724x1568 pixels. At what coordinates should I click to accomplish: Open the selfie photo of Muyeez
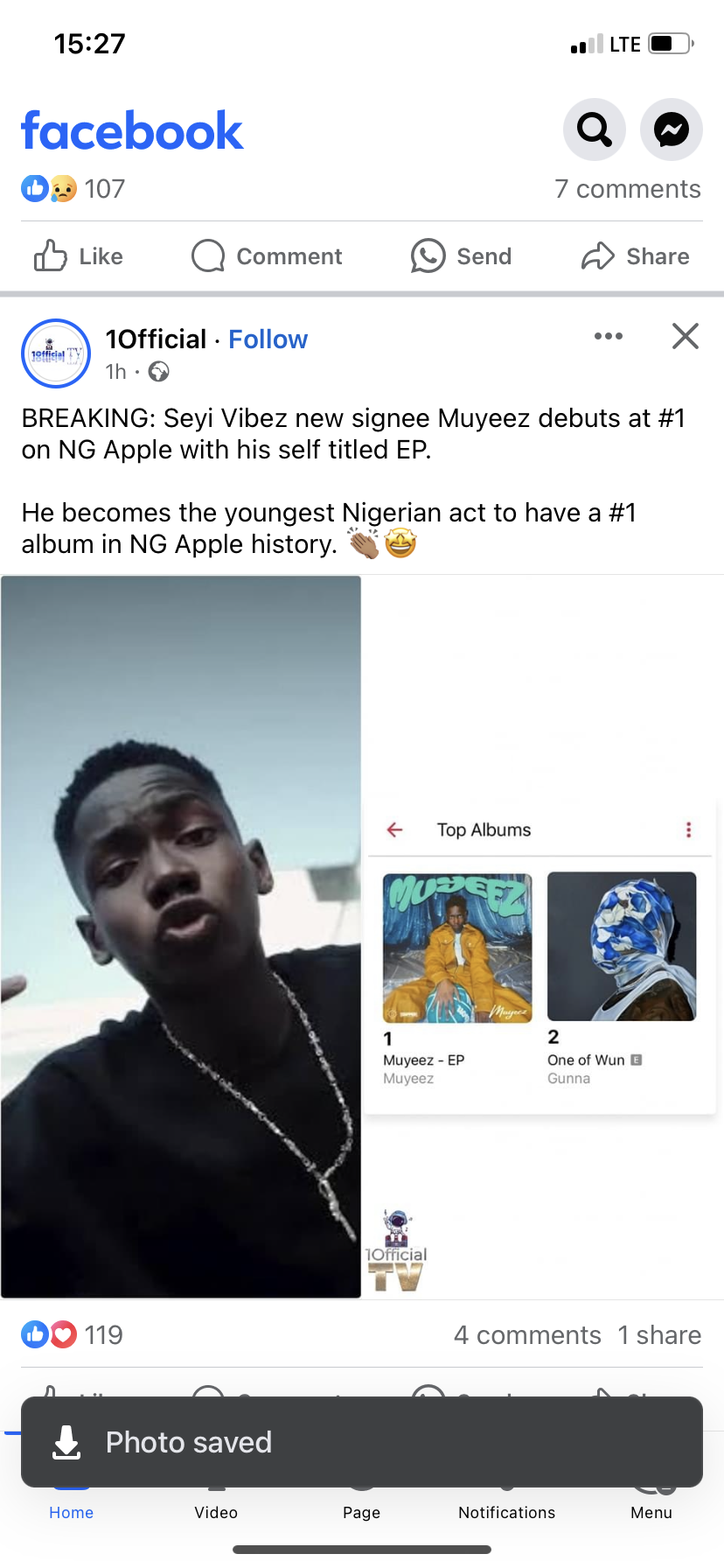click(x=181, y=936)
